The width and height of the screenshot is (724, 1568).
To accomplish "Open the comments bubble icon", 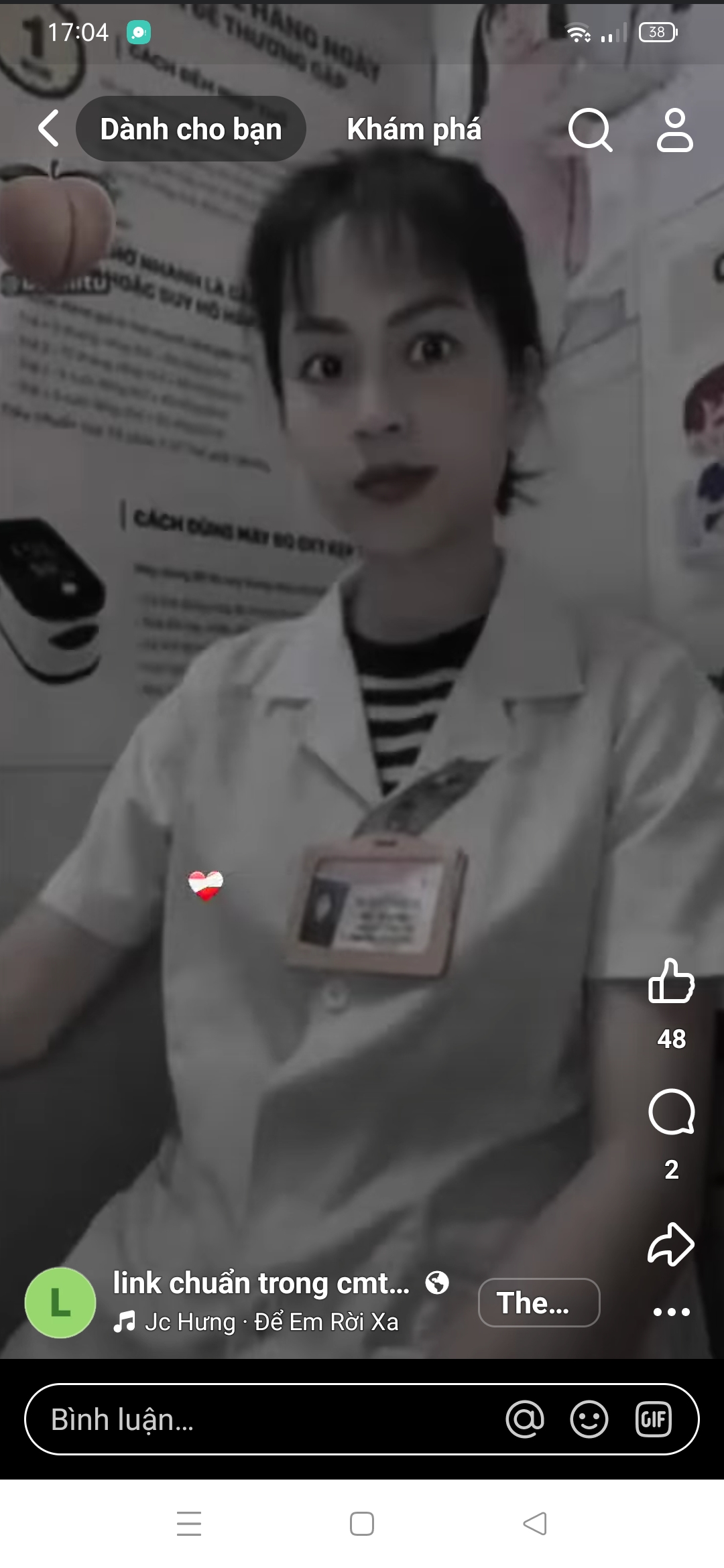I will point(671,1112).
